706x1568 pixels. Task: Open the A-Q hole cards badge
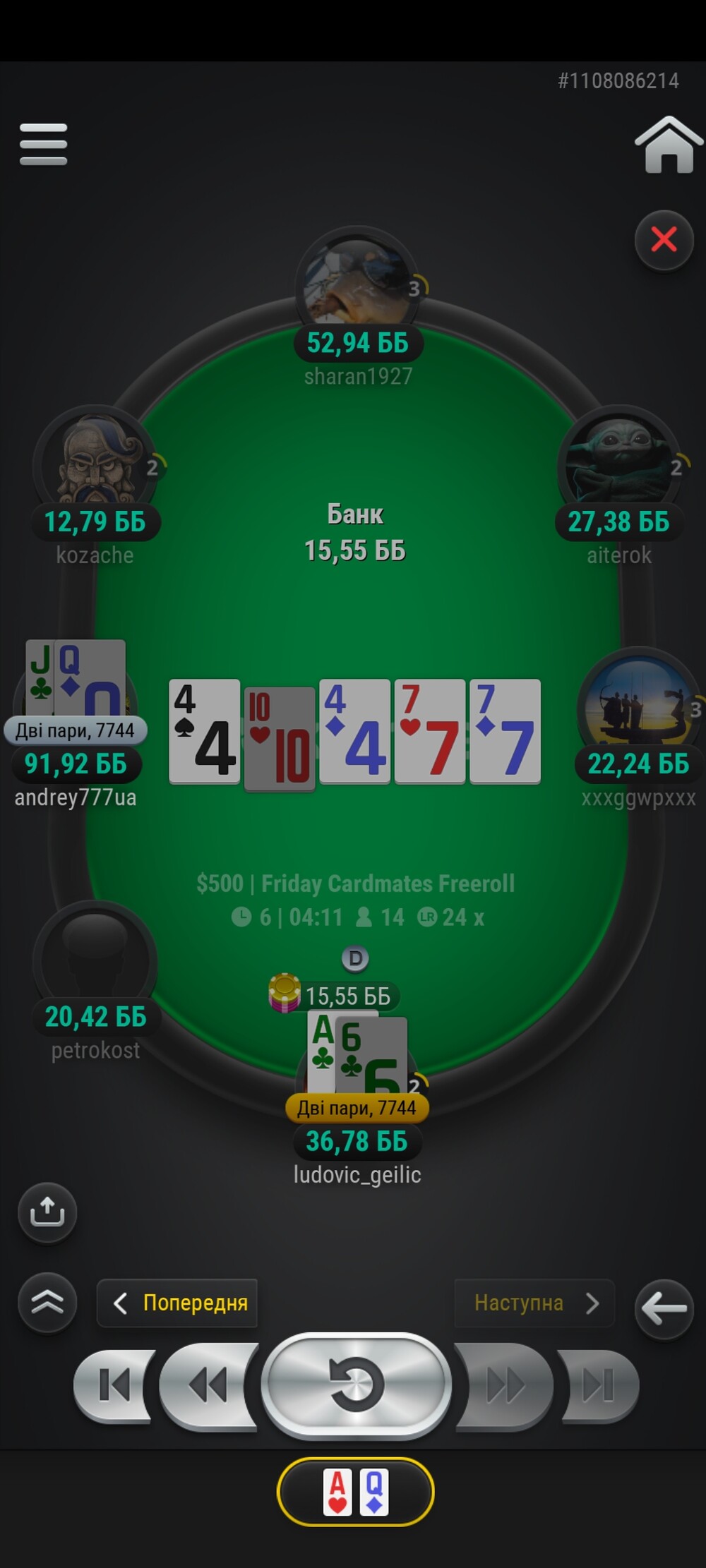[x=355, y=1492]
